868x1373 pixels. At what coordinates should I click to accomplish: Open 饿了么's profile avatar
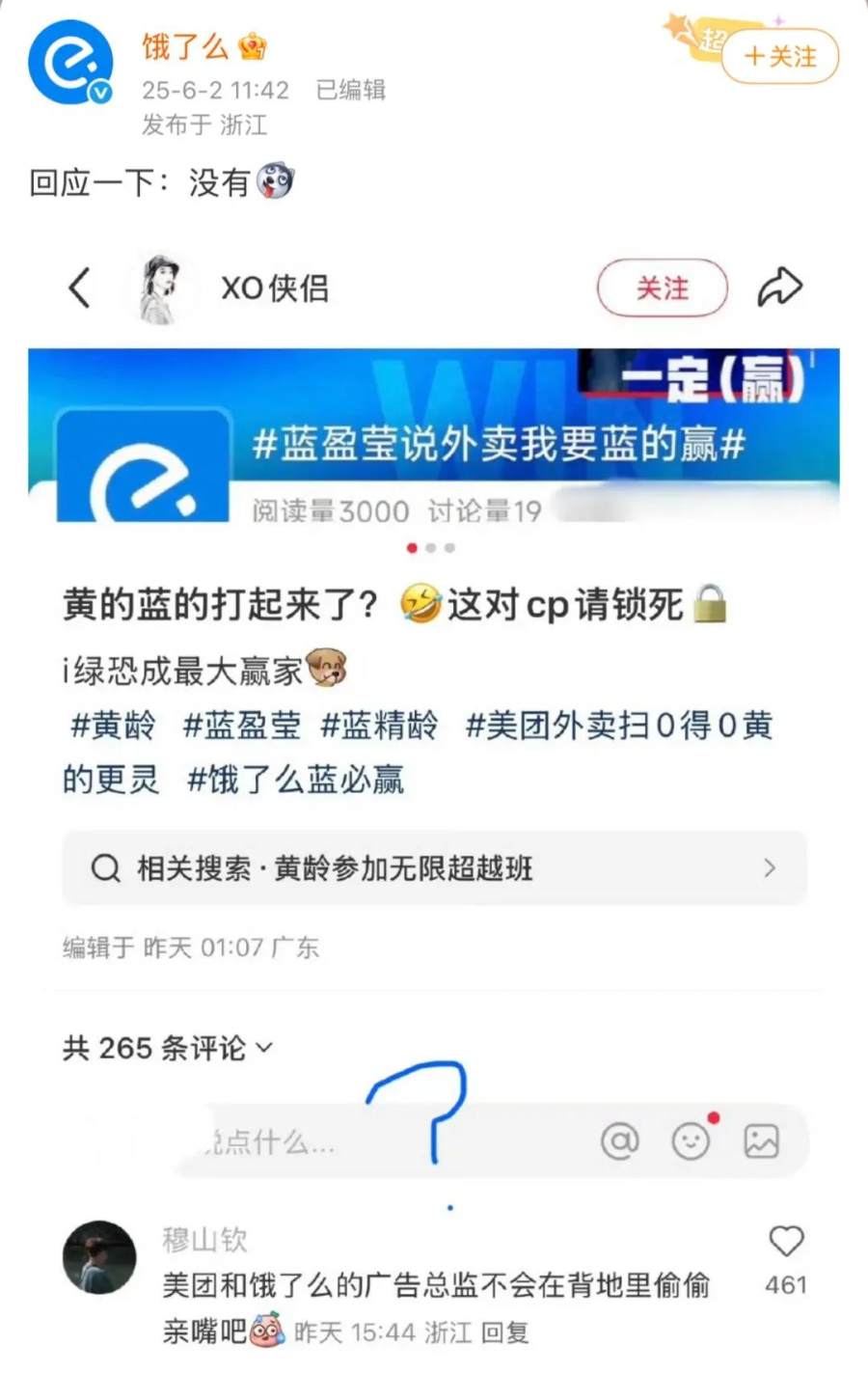pos(69,63)
